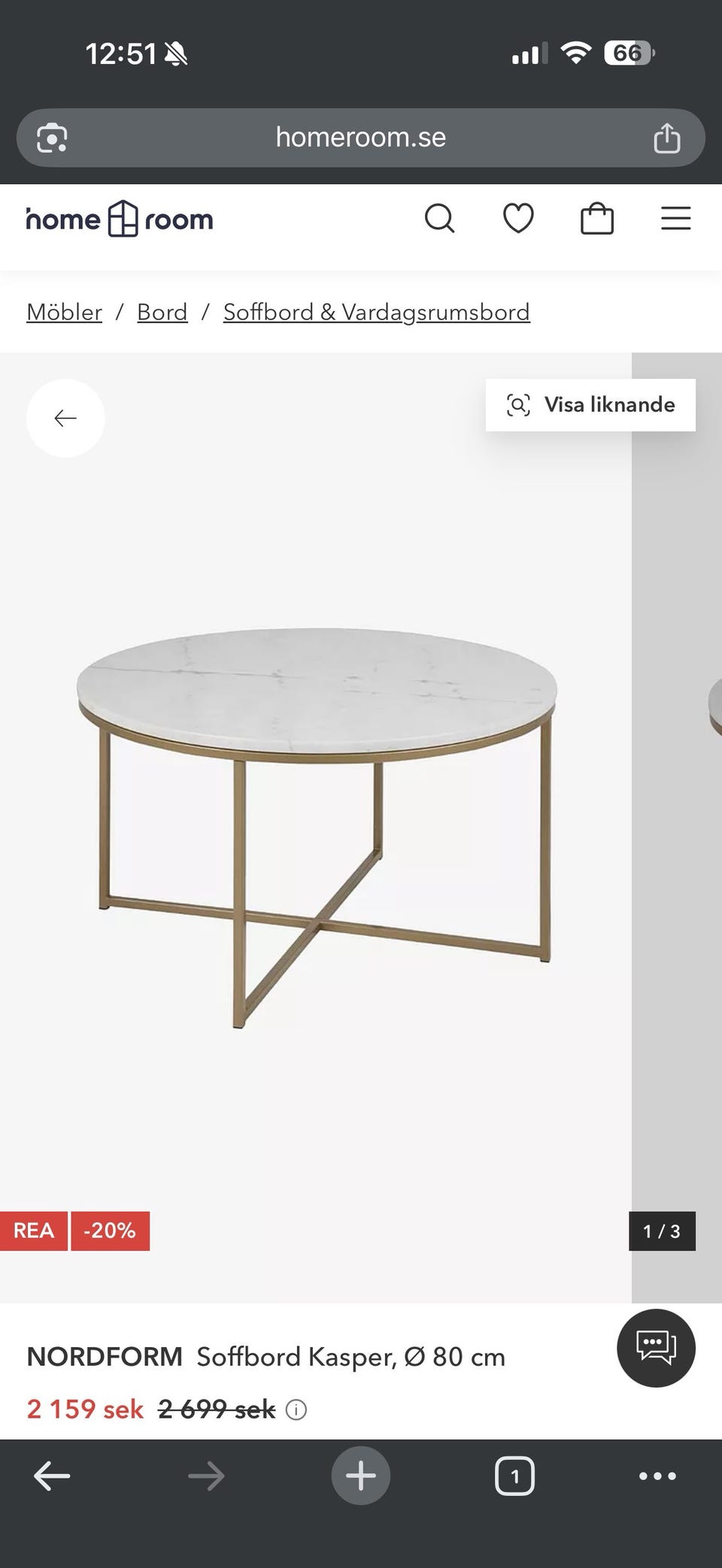Open Soffbord & Vardagsrumsbord category link
This screenshot has height=1568, width=722.
pos(376,312)
